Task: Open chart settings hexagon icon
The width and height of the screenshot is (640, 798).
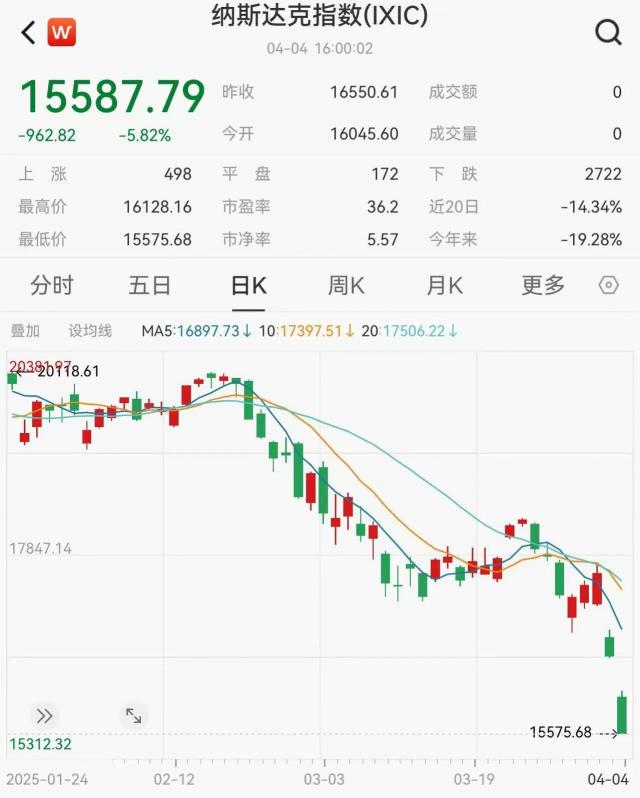Action: [608, 286]
